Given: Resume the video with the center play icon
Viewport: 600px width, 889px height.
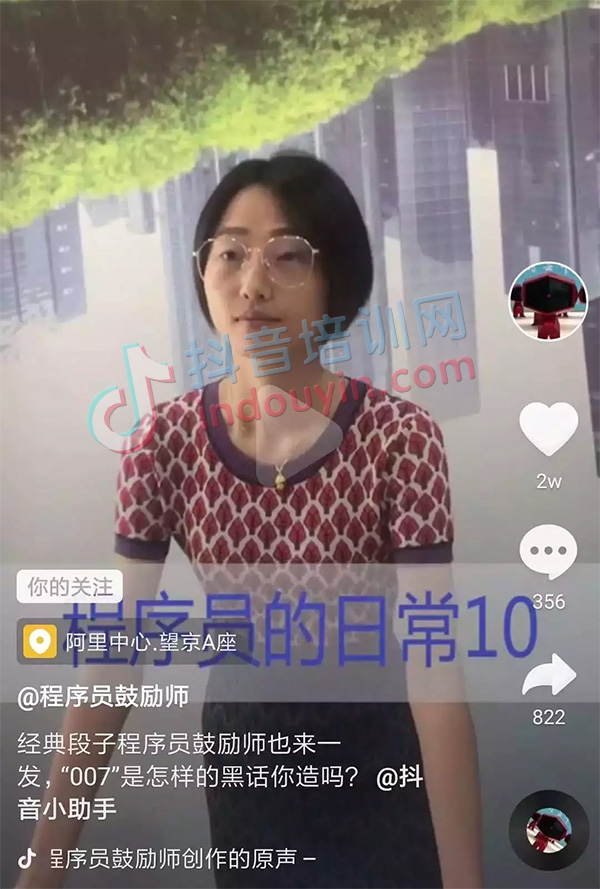Looking at the screenshot, I should 290,440.
